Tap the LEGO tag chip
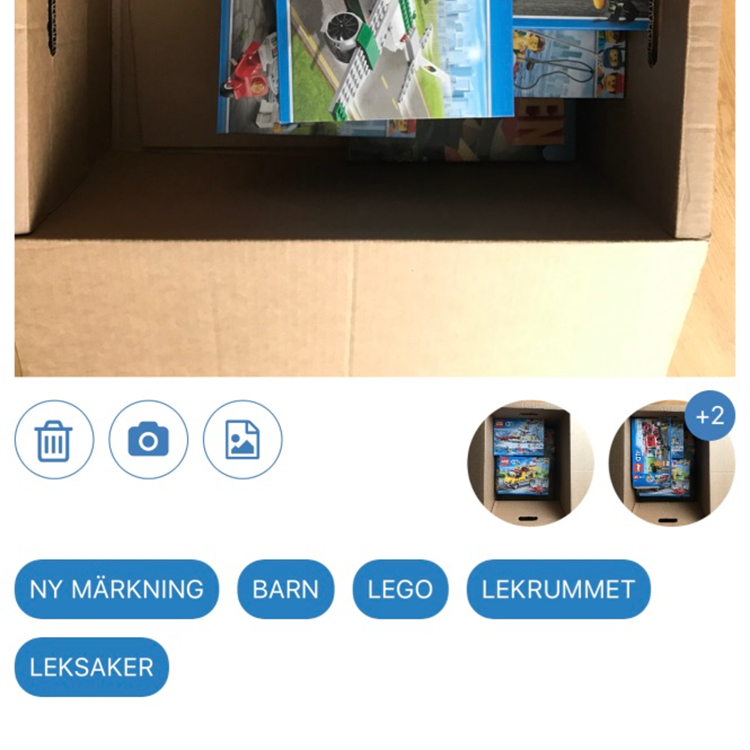Image resolution: width=750 pixels, height=750 pixels. tap(400, 589)
